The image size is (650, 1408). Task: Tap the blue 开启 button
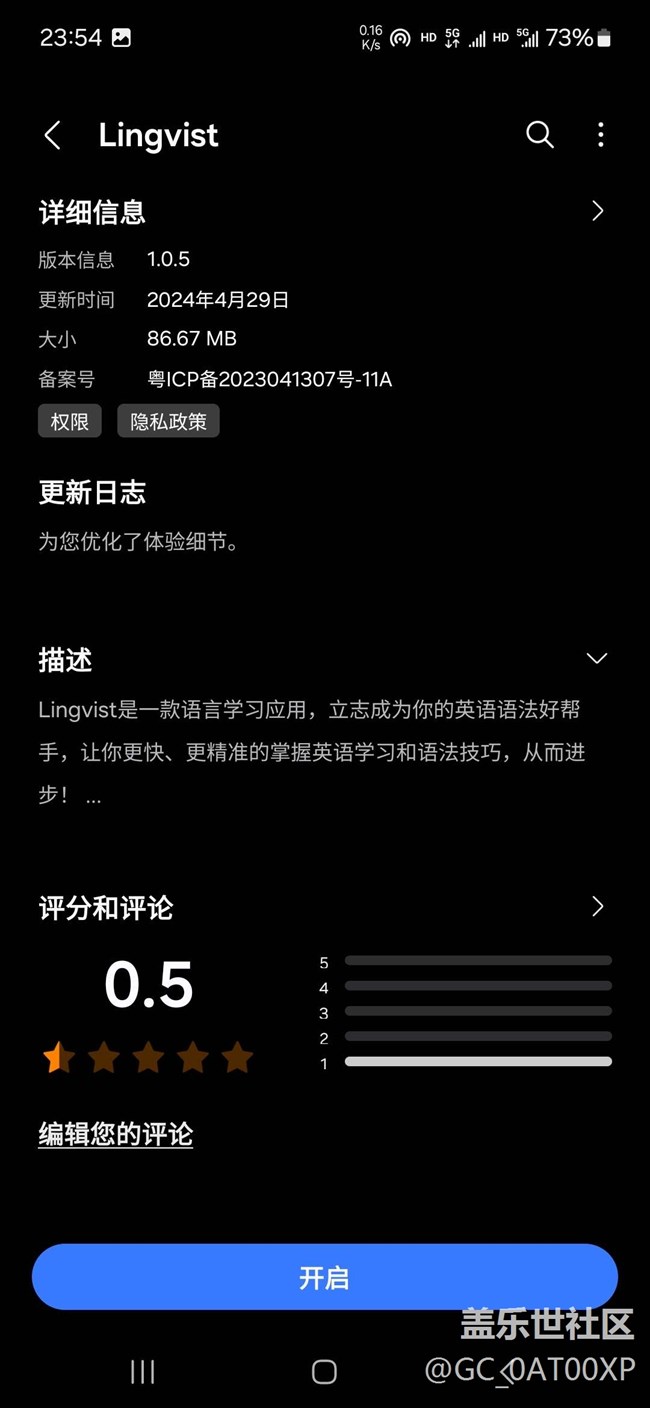pyautogui.click(x=325, y=1277)
